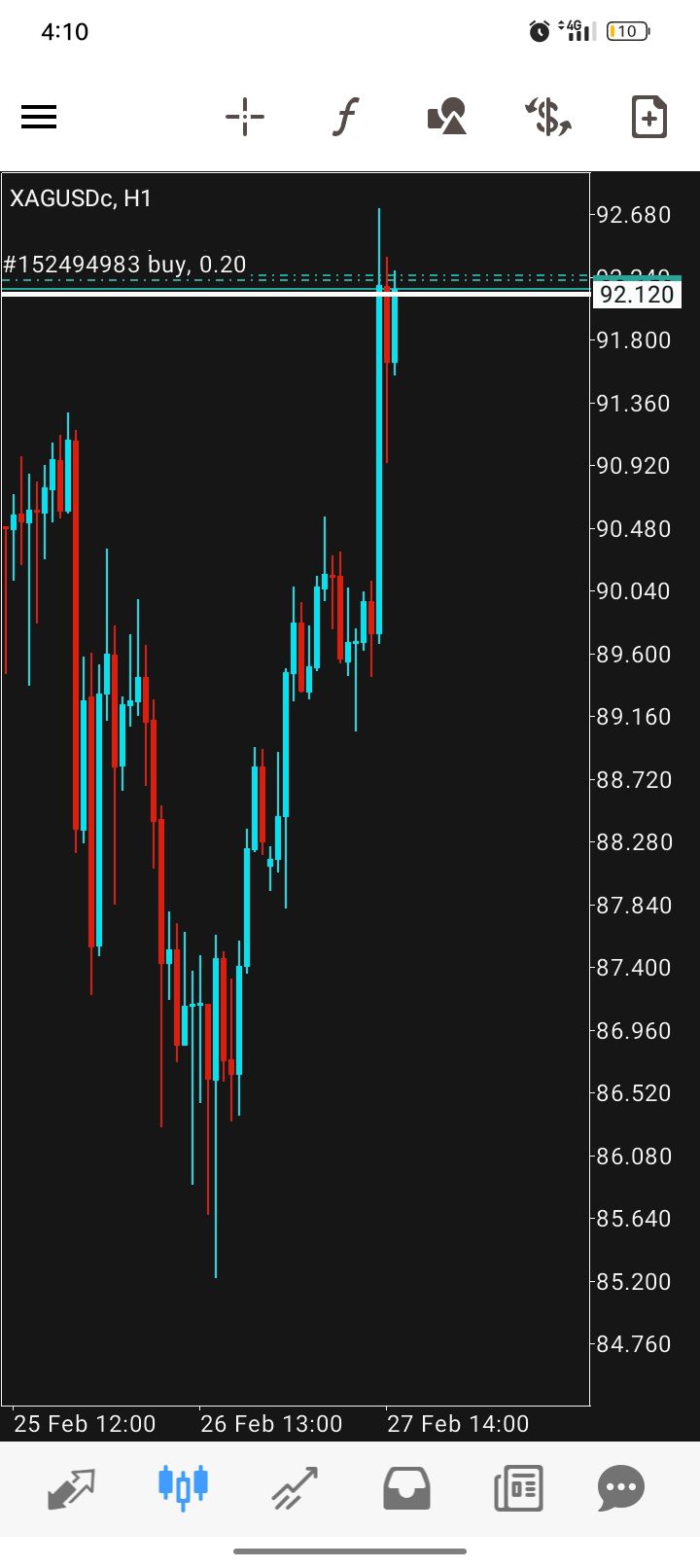Image resolution: width=700 pixels, height=1568 pixels.
Task: Open the News tab
Action: tap(517, 1487)
